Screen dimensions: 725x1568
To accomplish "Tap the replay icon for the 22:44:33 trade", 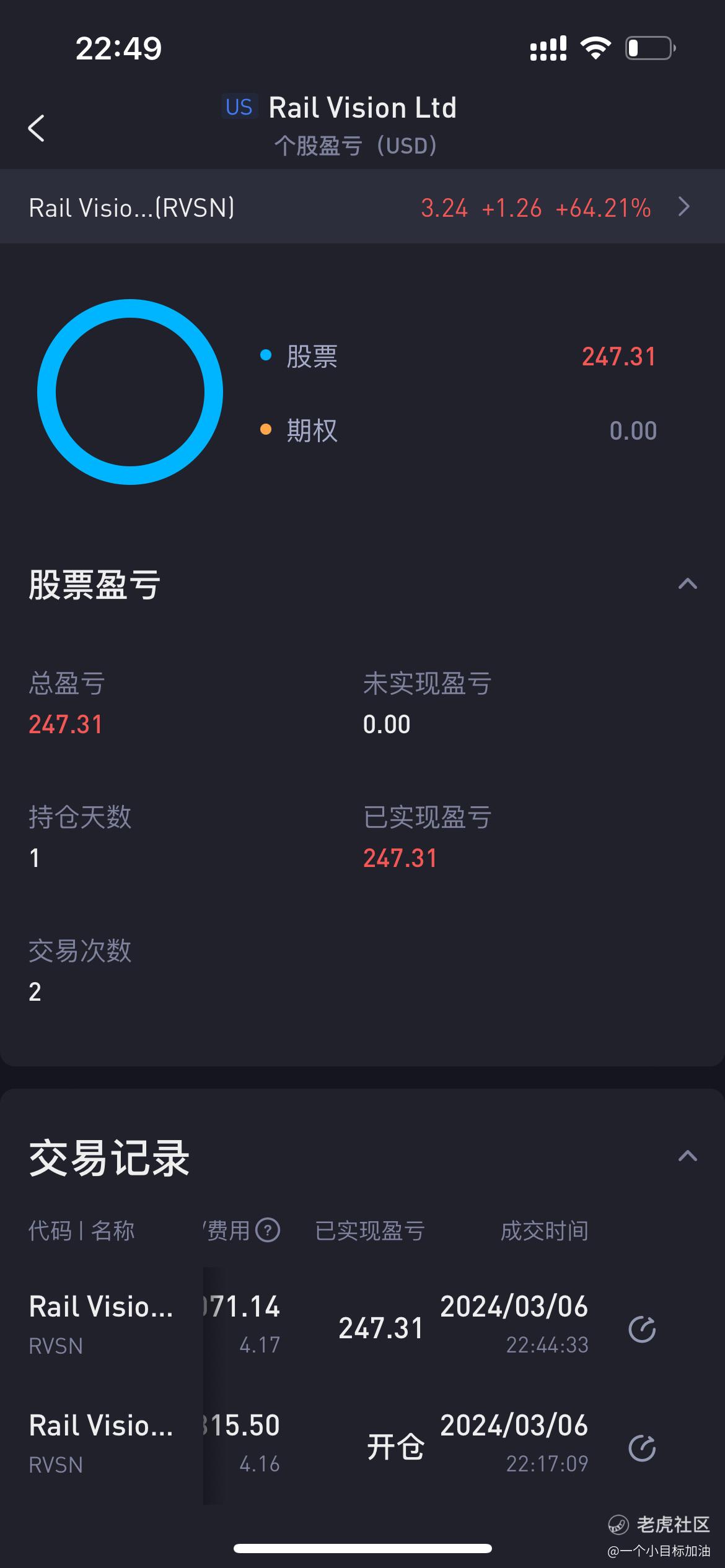I will point(642,1329).
